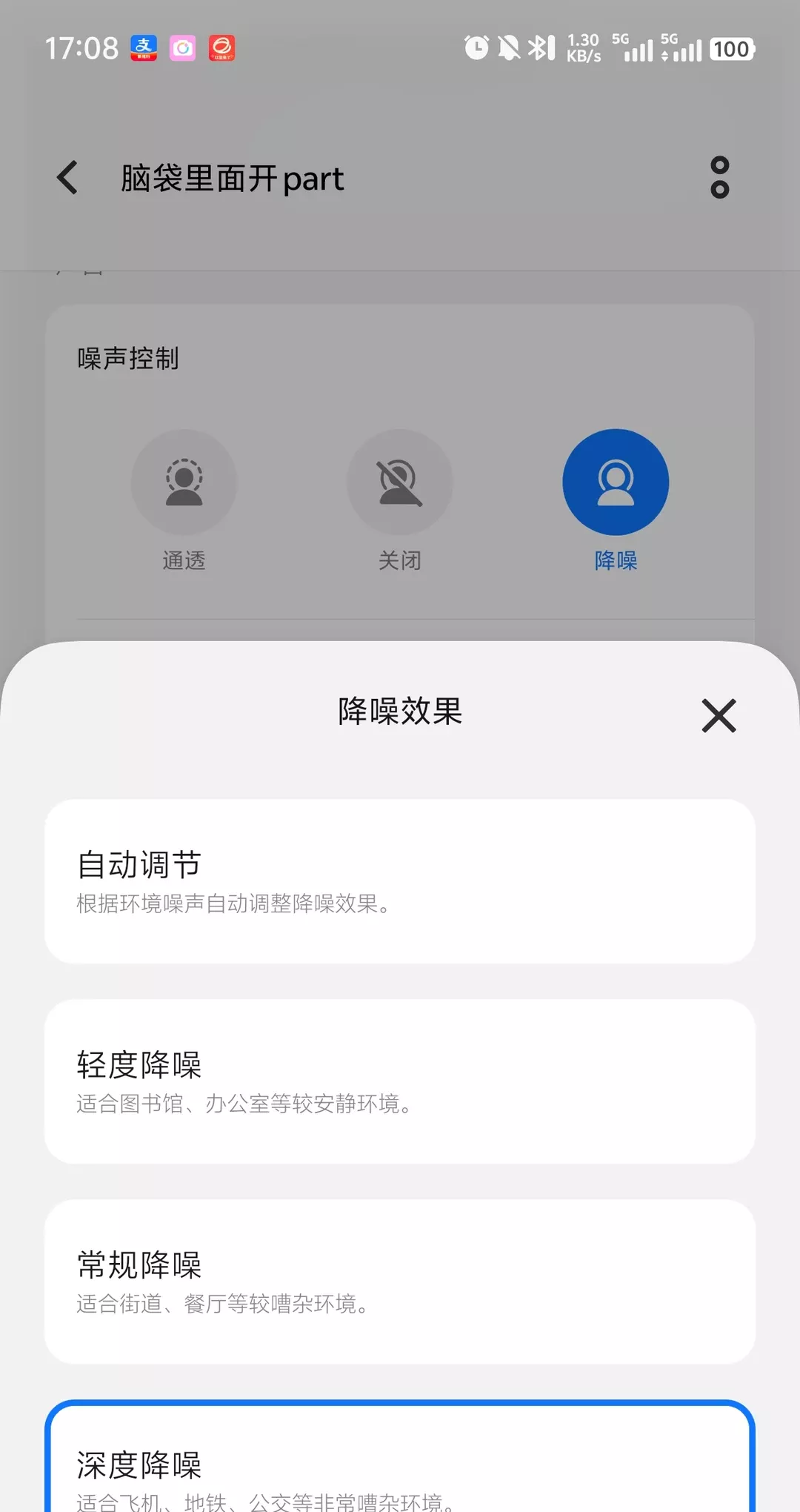
Task: Tap the alarm clock icon in status bar
Action: tap(475, 47)
